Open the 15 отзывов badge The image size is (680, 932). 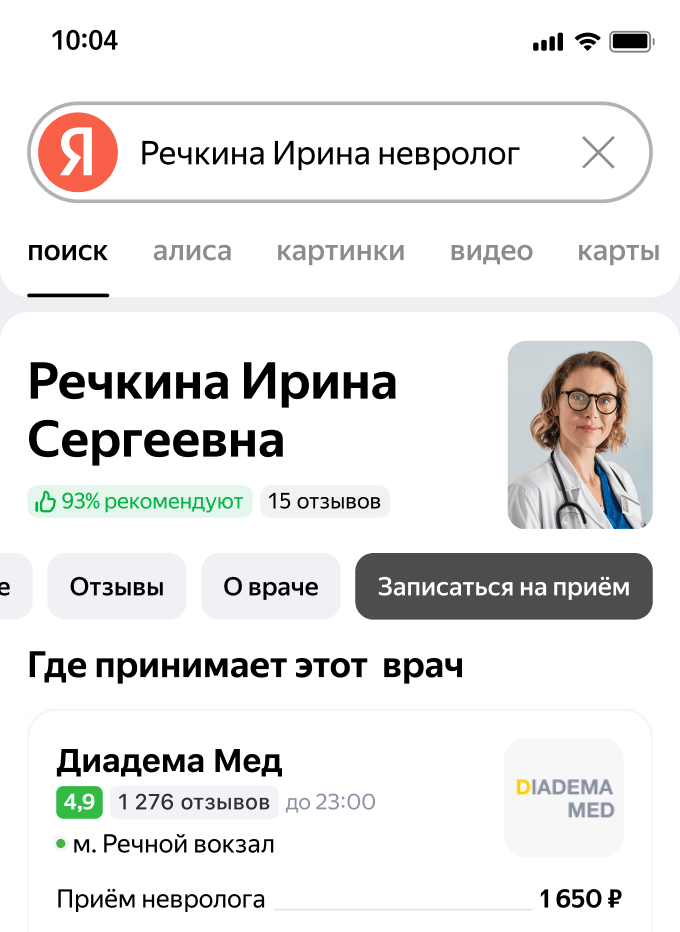[324, 501]
